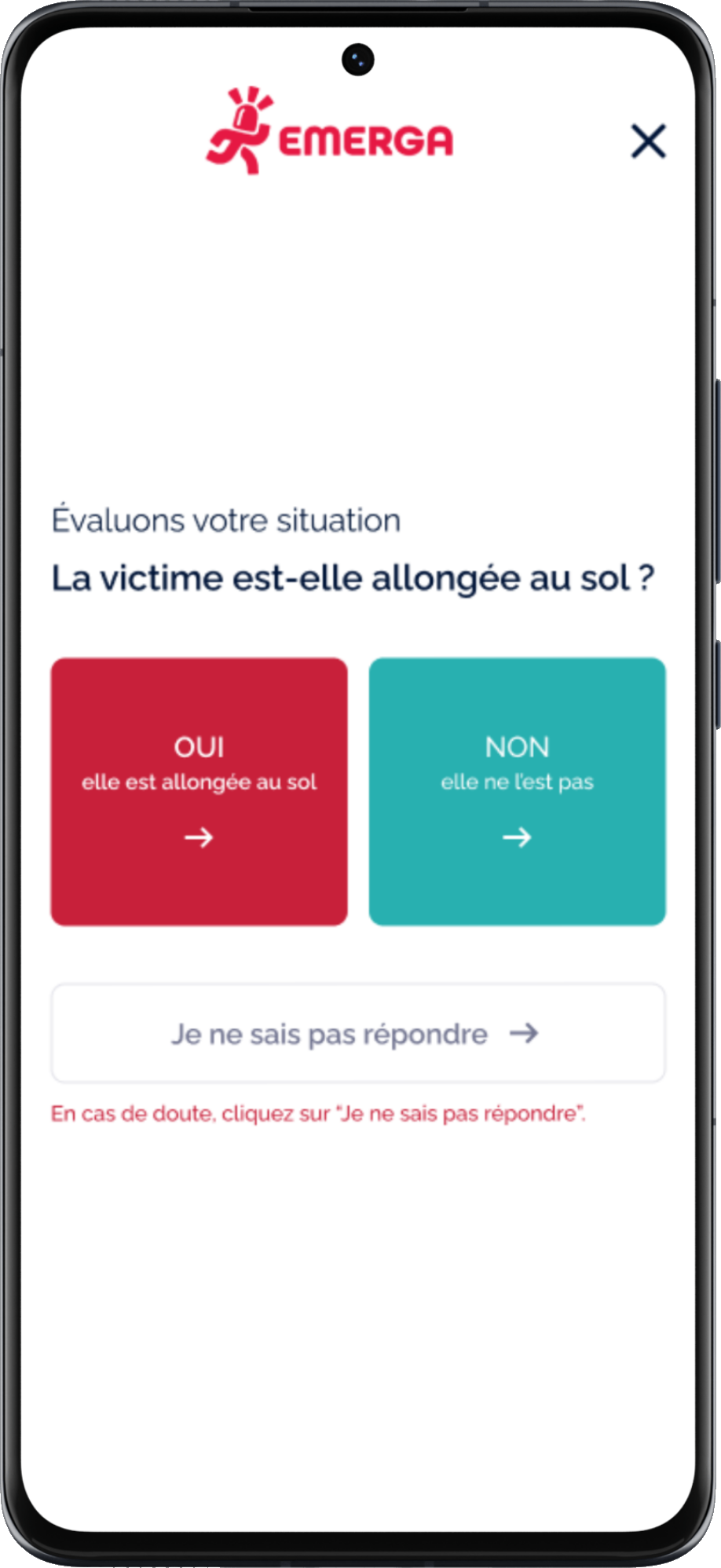The width and height of the screenshot is (721, 1568).
Task: Choose Je ne sais pas répondre
Action: [x=358, y=1033]
